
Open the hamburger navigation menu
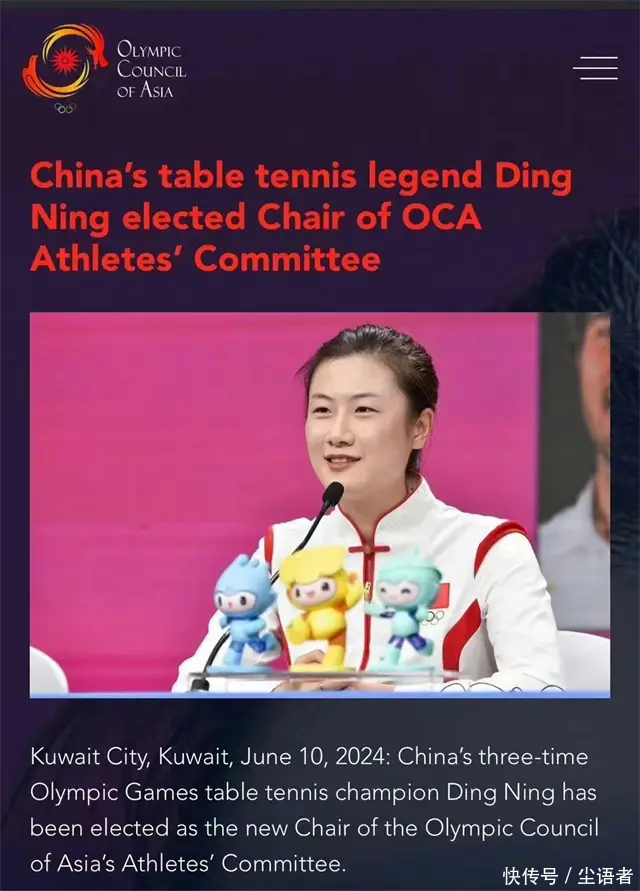point(595,68)
